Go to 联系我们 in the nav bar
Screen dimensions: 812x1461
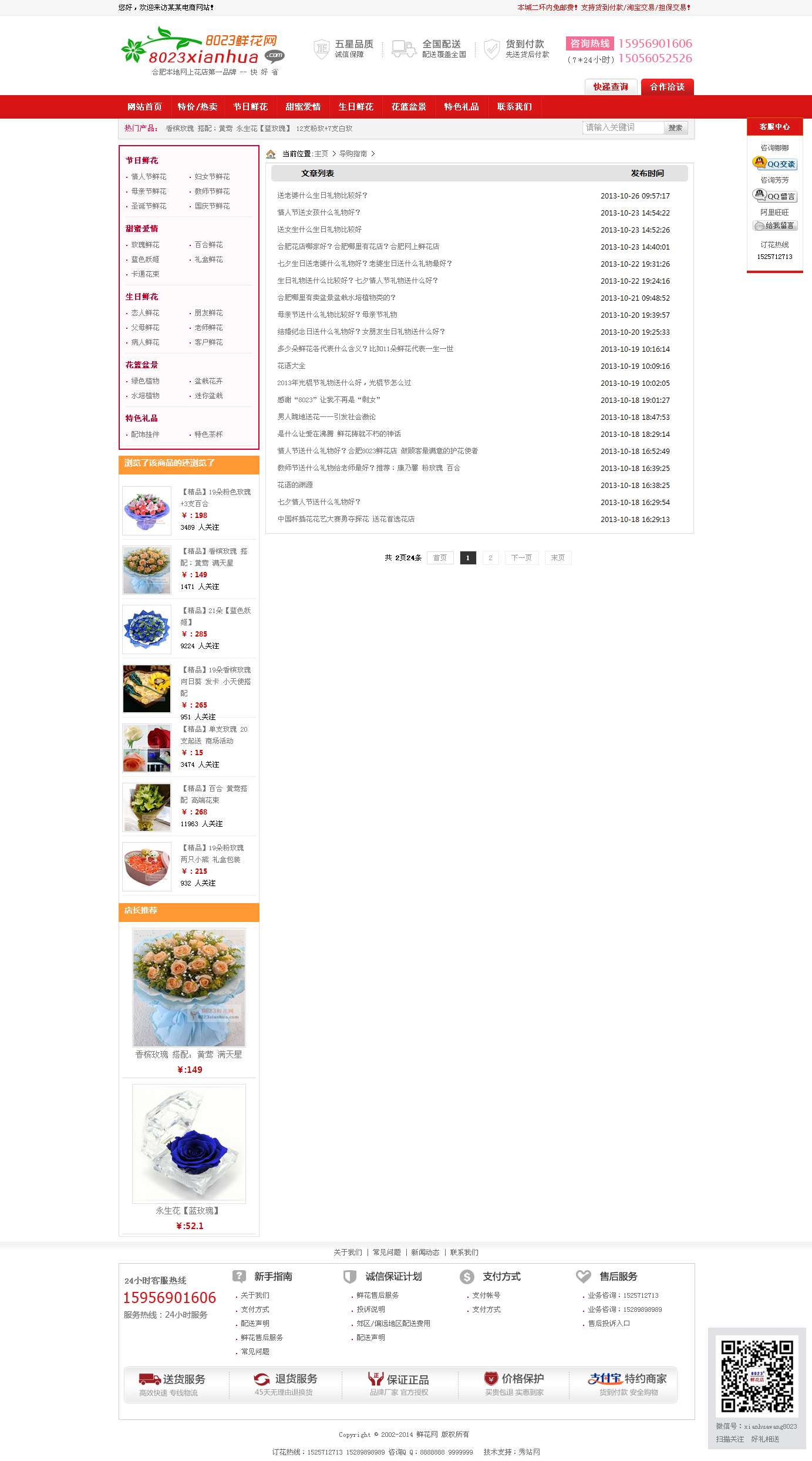pyautogui.click(x=514, y=107)
